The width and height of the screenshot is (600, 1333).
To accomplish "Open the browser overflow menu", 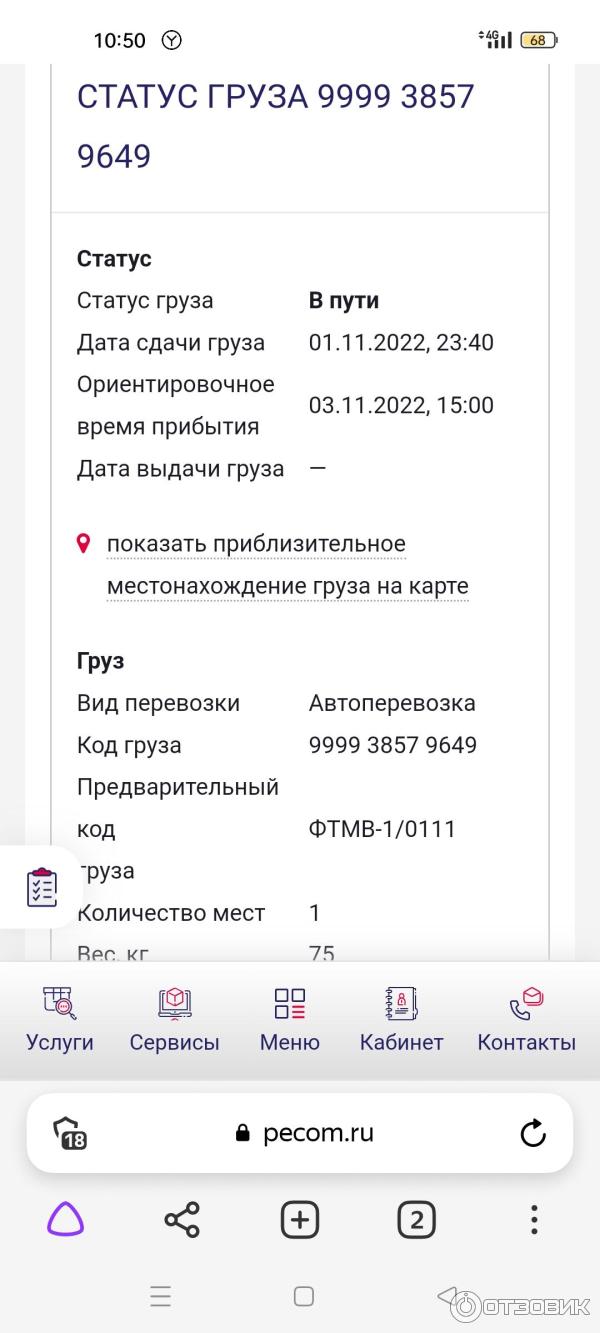I will 534,1220.
